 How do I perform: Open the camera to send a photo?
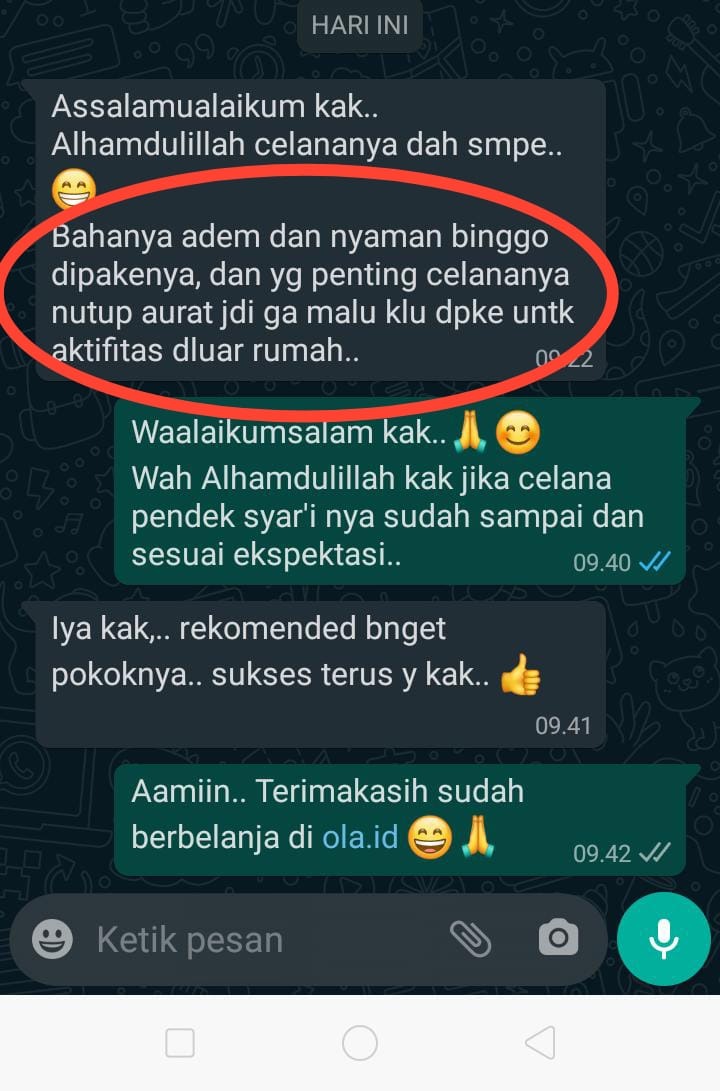pyautogui.click(x=558, y=938)
